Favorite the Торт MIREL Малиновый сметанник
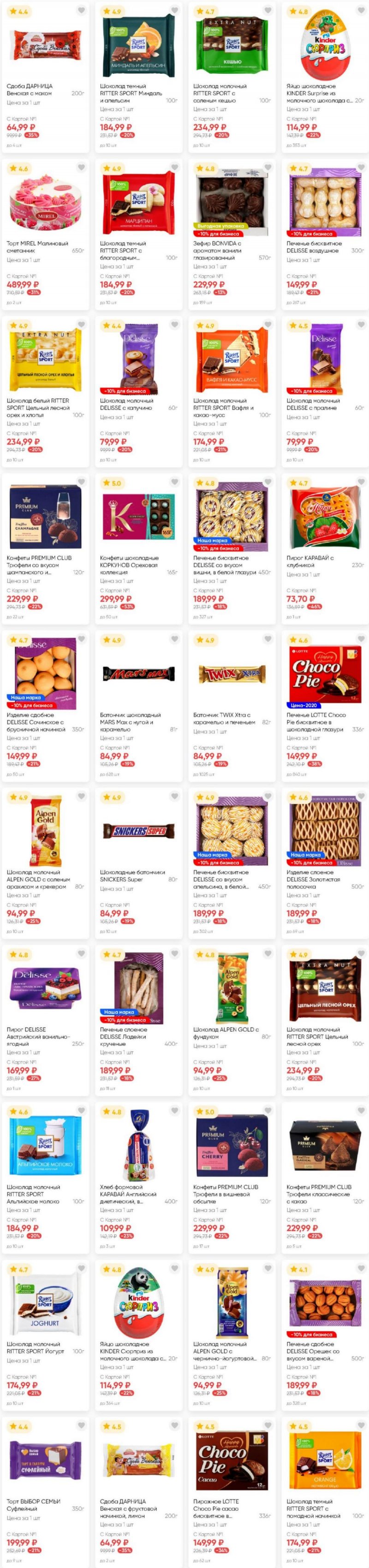Image resolution: width=369 pixels, height=1568 pixels. click(x=81, y=168)
